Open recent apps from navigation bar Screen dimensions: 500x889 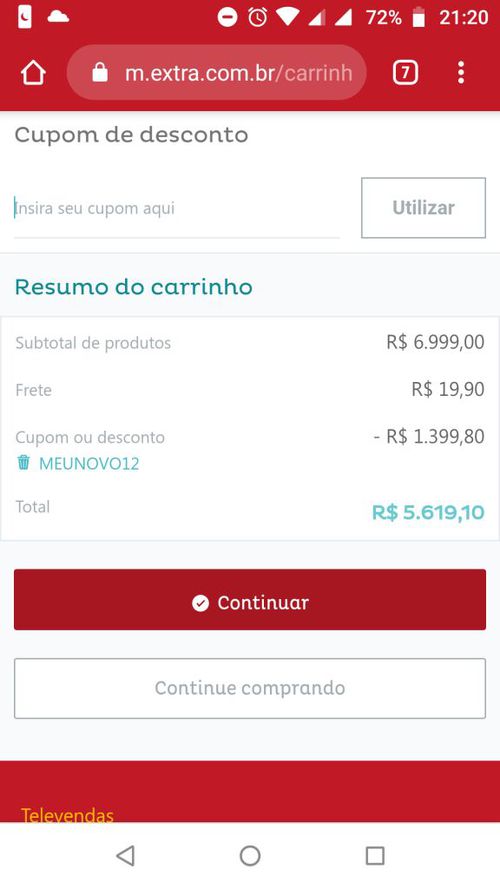375,856
